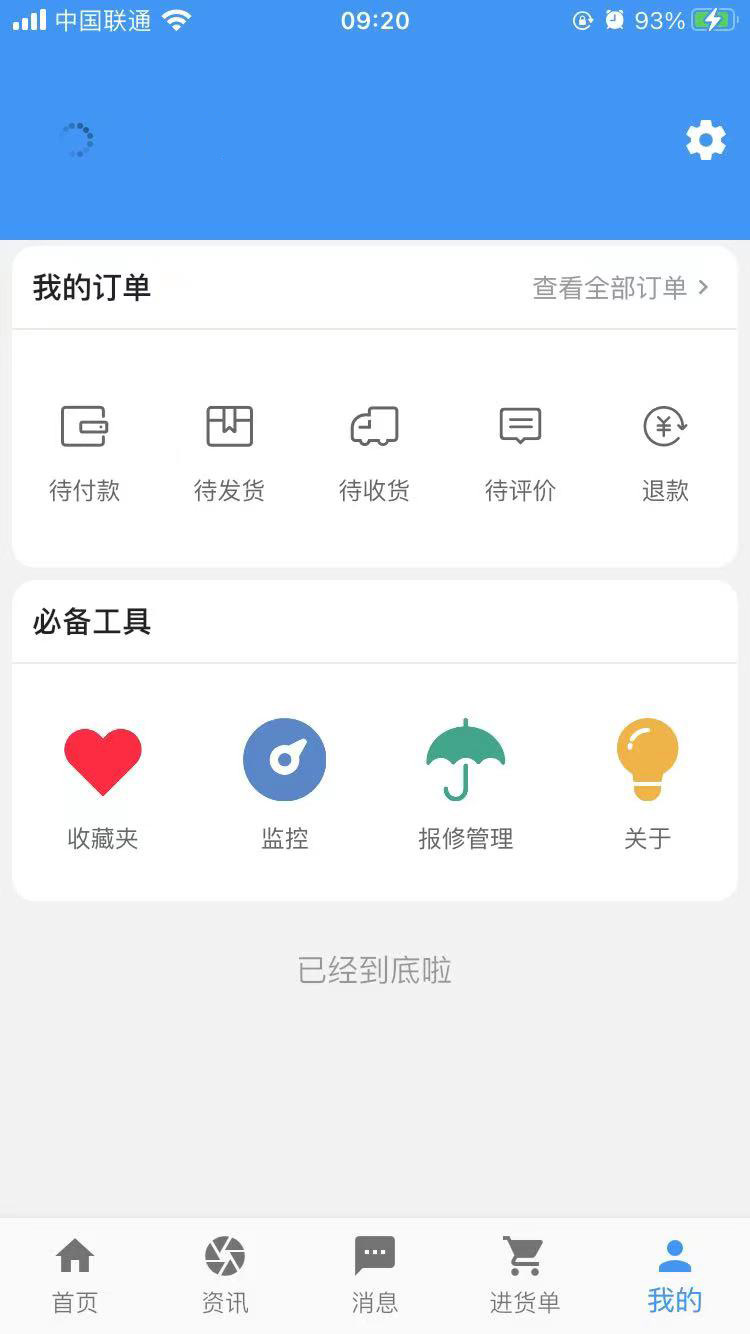Open the 退款 refund section
750x1334 pixels.
665,452
